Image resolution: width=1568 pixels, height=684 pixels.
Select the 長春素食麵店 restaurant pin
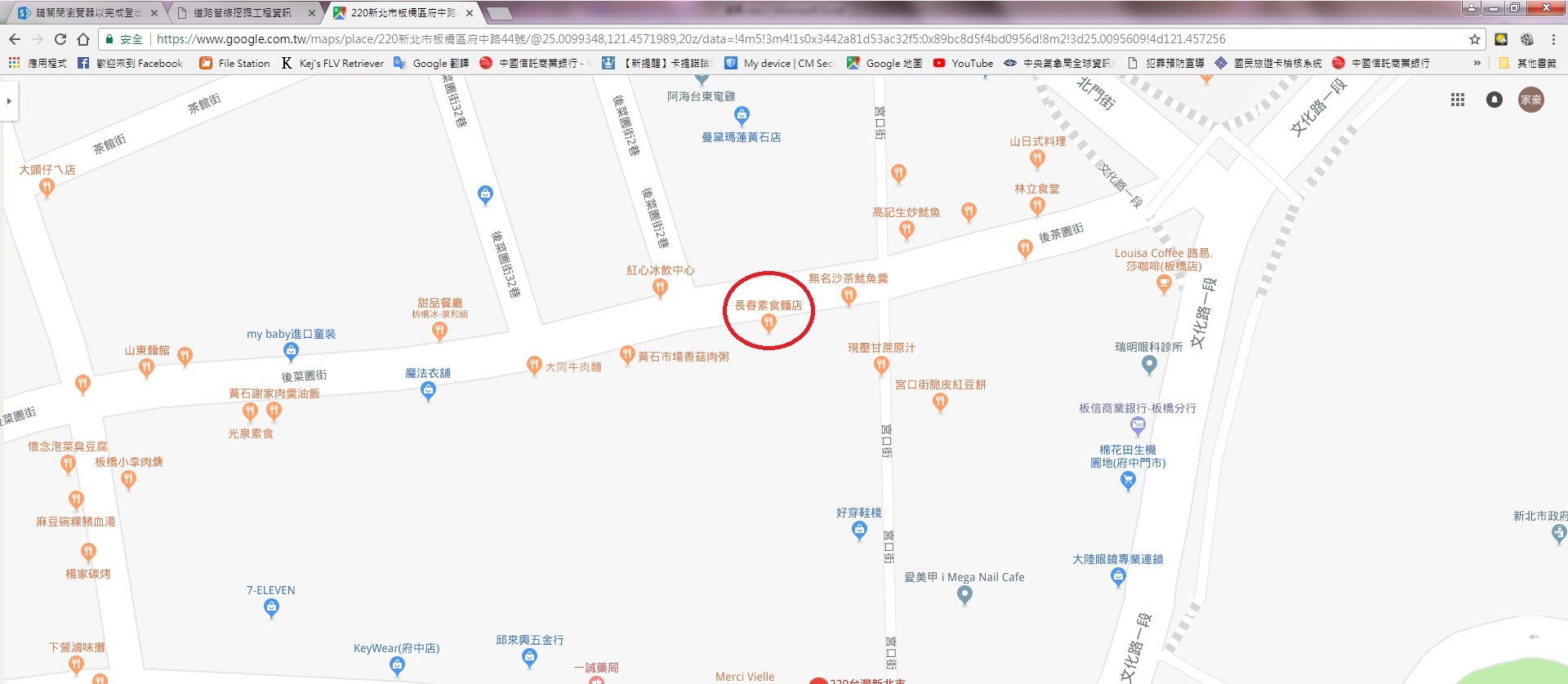click(x=768, y=323)
